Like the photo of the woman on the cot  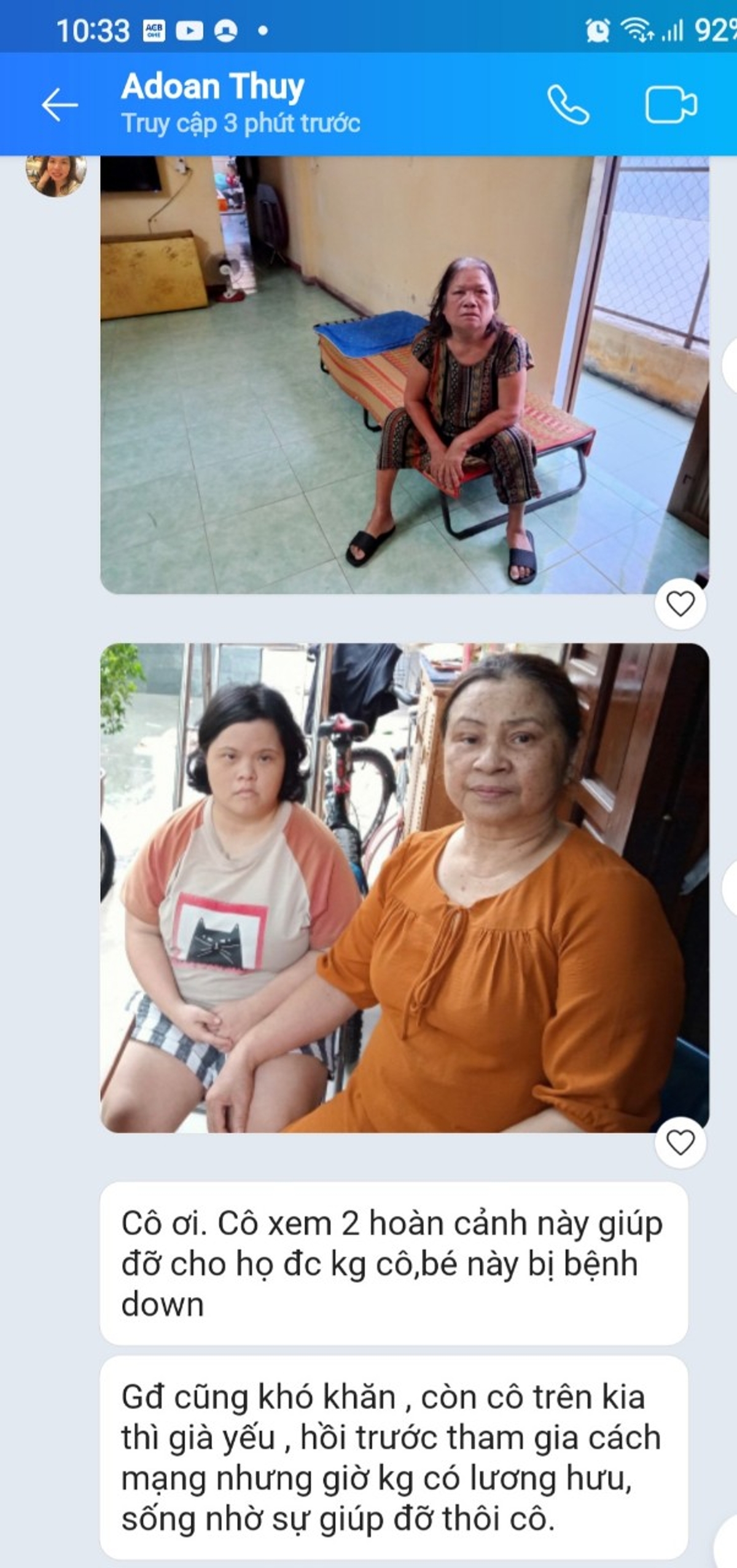pos(680,604)
